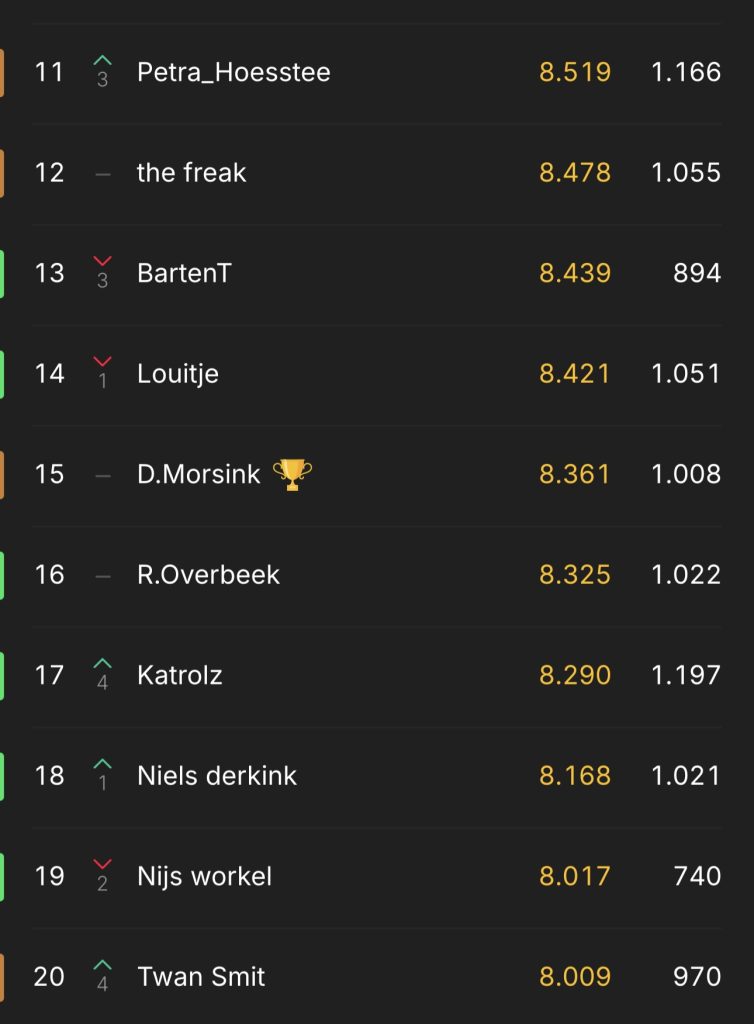The height and width of the screenshot is (1024, 754).
Task: Open the freak's leaderboard entry
Action: coord(191,173)
